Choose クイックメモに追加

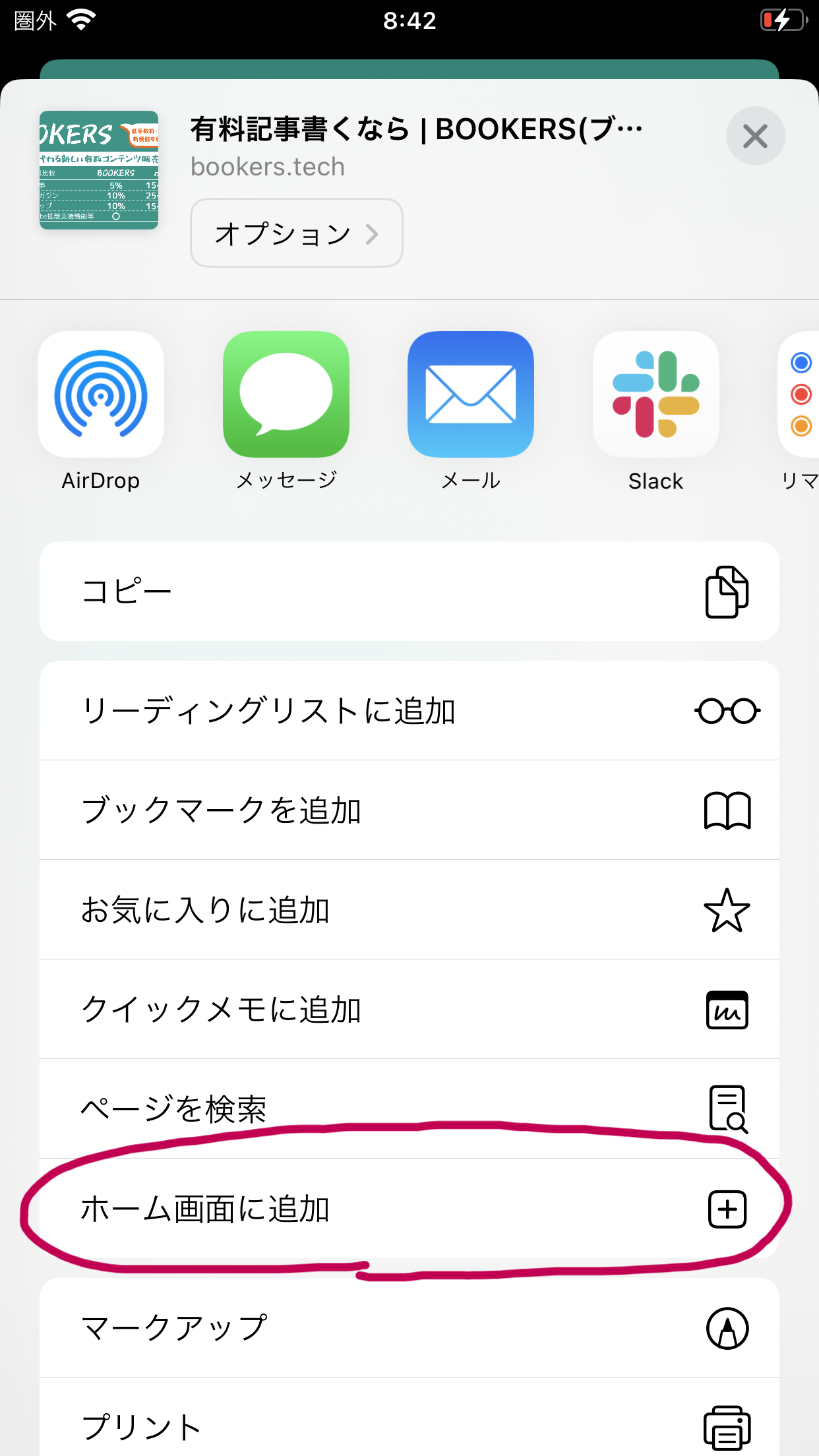pyautogui.click(x=409, y=1010)
